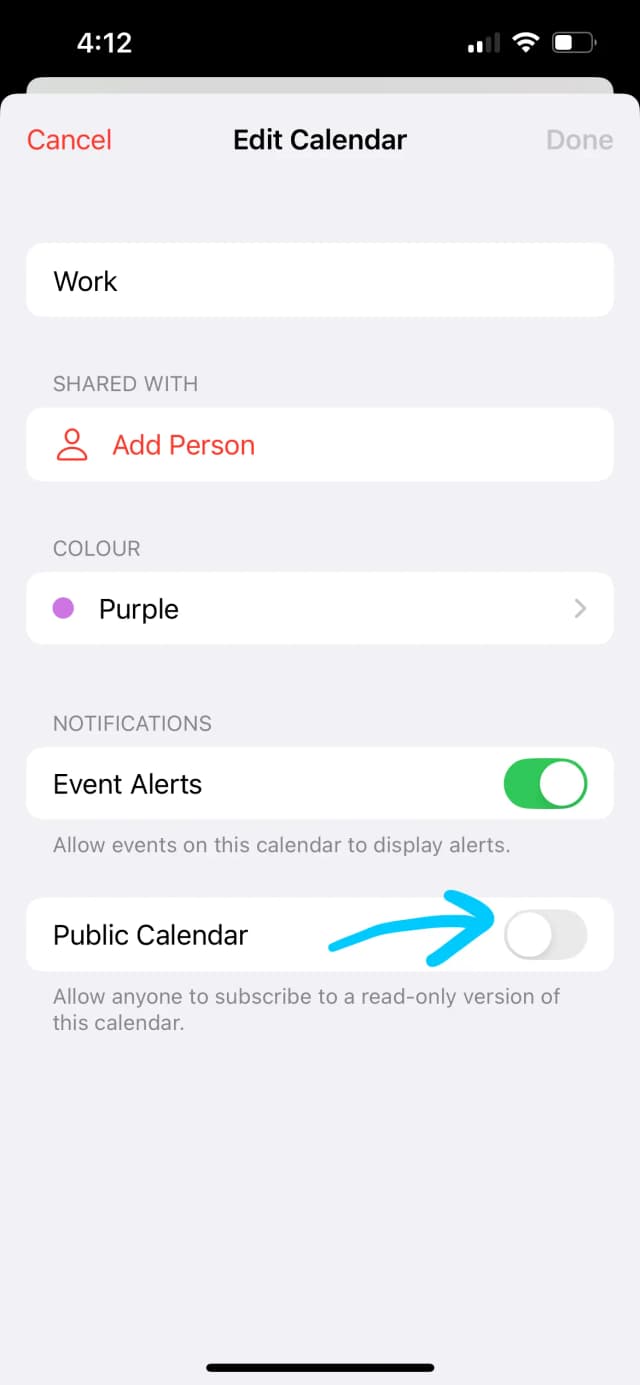Viewport: 640px width, 1385px height.
Task: Enable the Public Calendar switch
Action: pyautogui.click(x=544, y=935)
